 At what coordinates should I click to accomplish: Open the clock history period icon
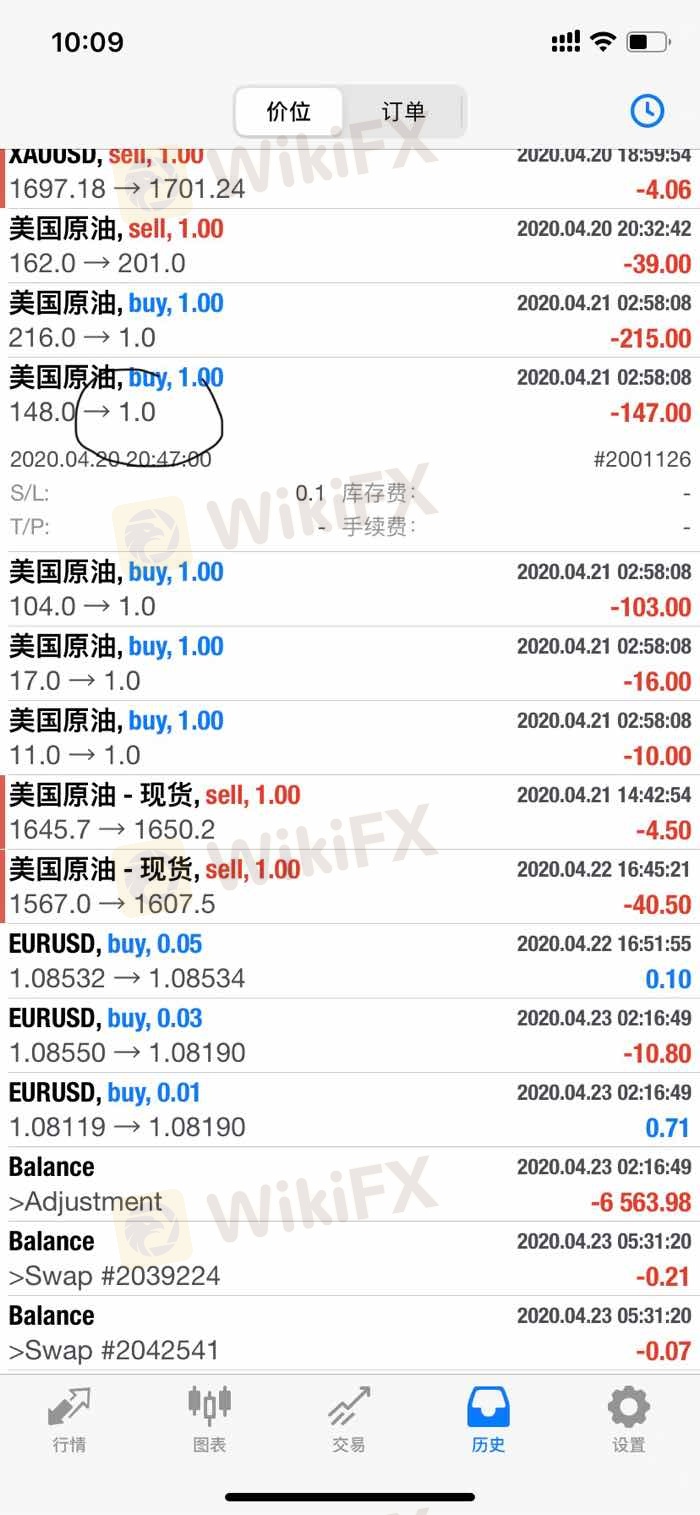647,111
